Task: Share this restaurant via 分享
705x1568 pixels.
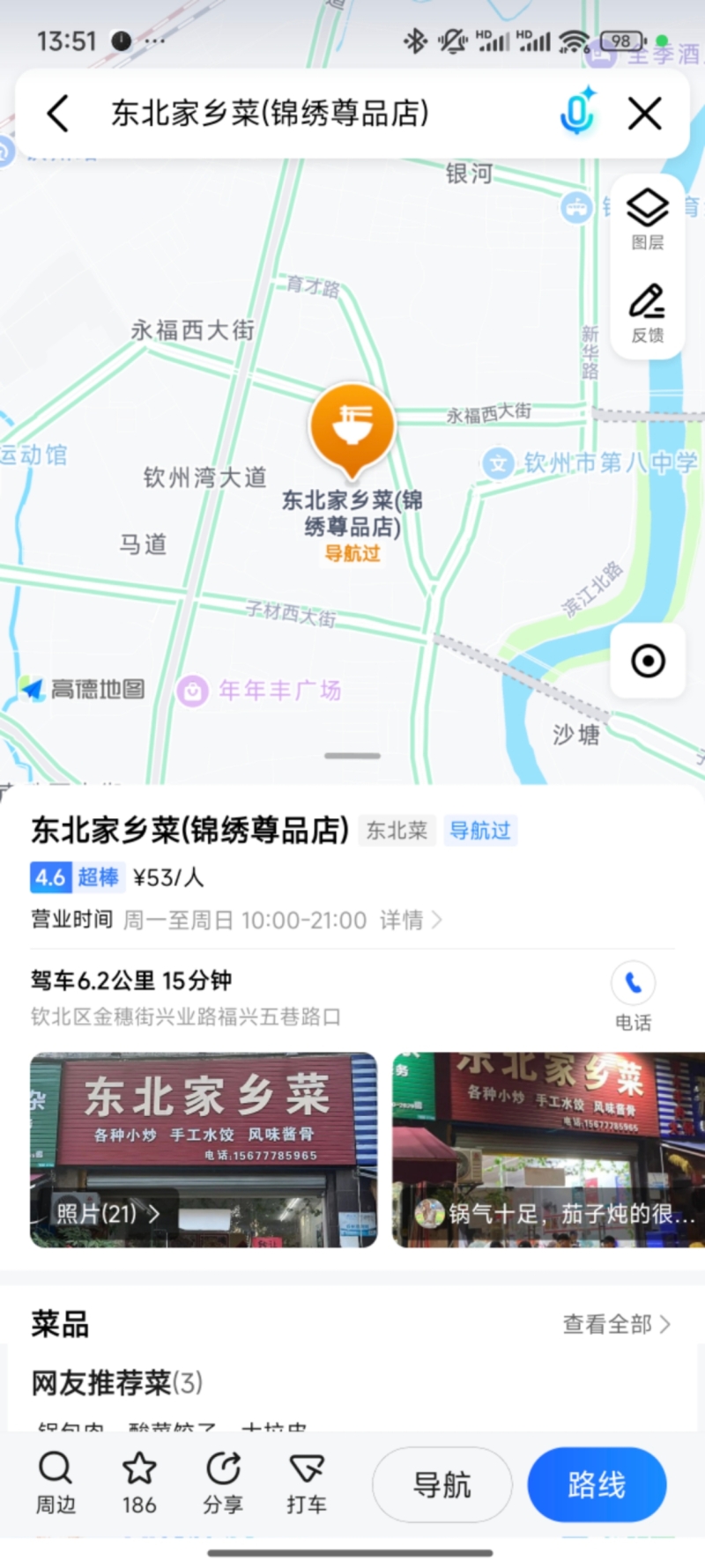Action: 223,1483
